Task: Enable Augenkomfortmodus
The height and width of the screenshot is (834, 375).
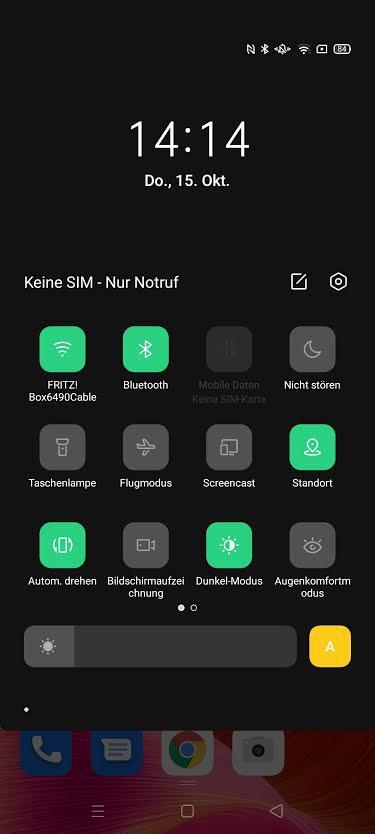Action: (x=312, y=545)
